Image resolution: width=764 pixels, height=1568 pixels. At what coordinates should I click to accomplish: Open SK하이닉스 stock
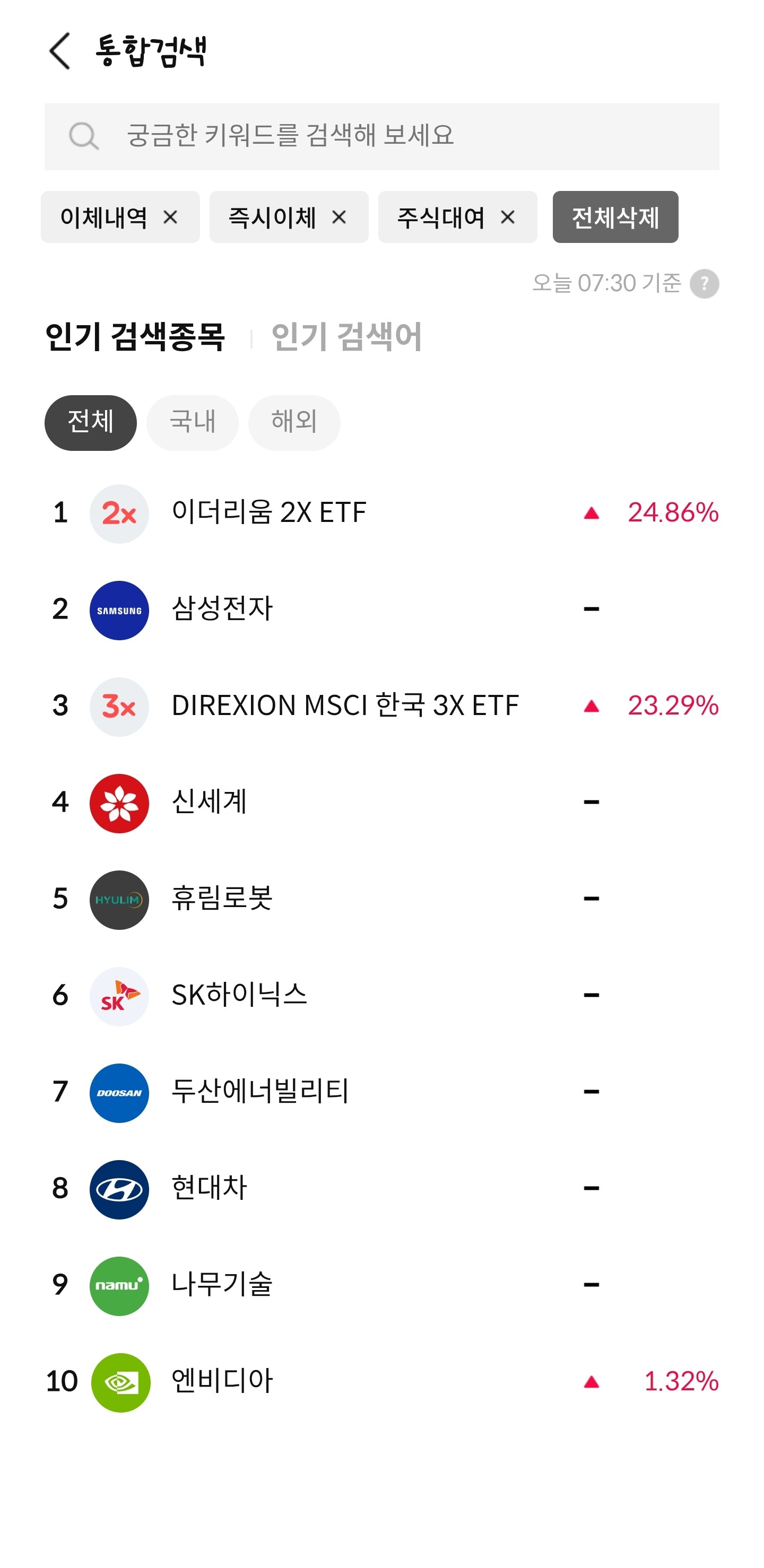[x=381, y=996]
